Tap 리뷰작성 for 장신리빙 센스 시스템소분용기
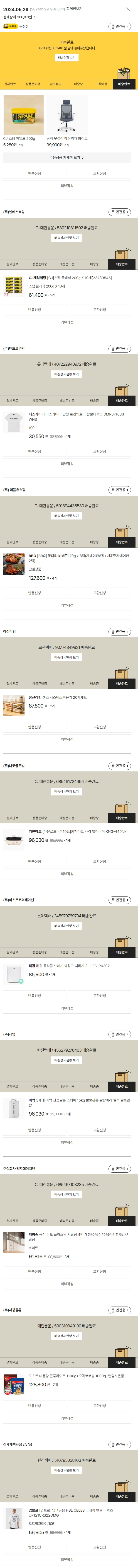This screenshot has width=138, height=1568. coord(67,739)
